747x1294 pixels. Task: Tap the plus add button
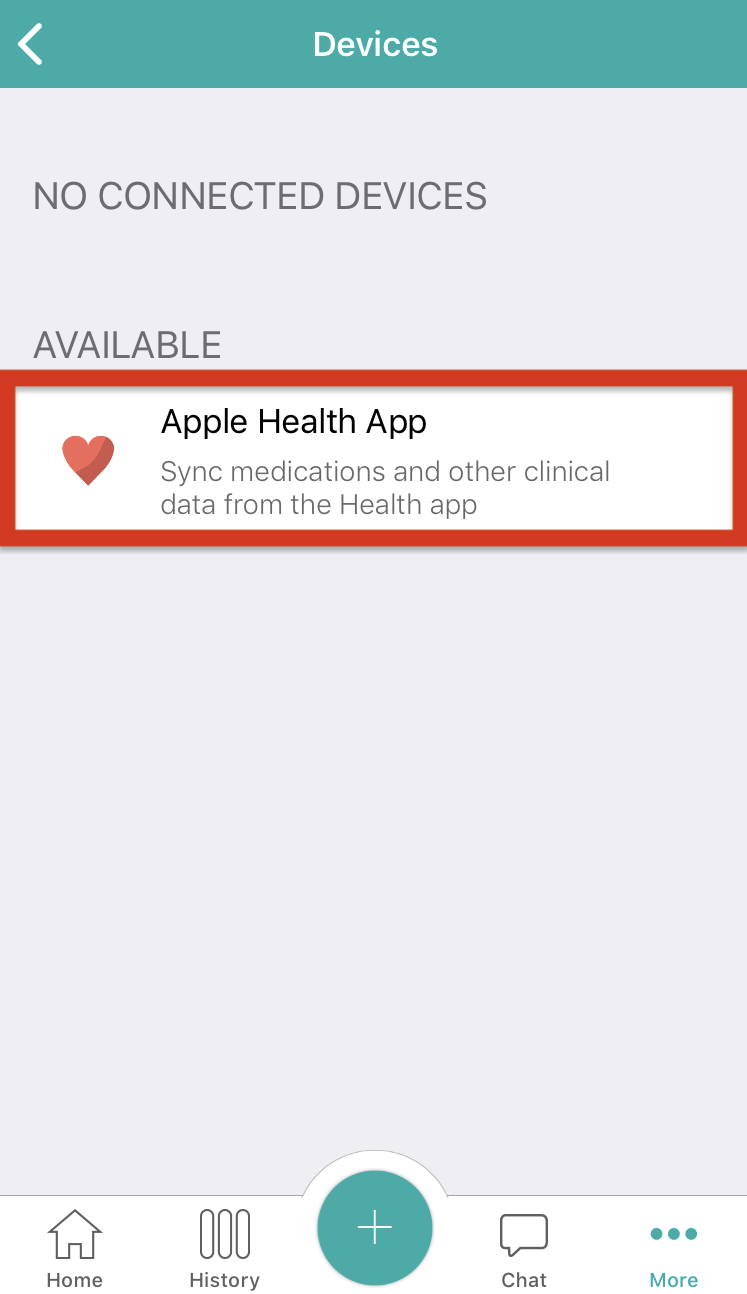tap(375, 1227)
